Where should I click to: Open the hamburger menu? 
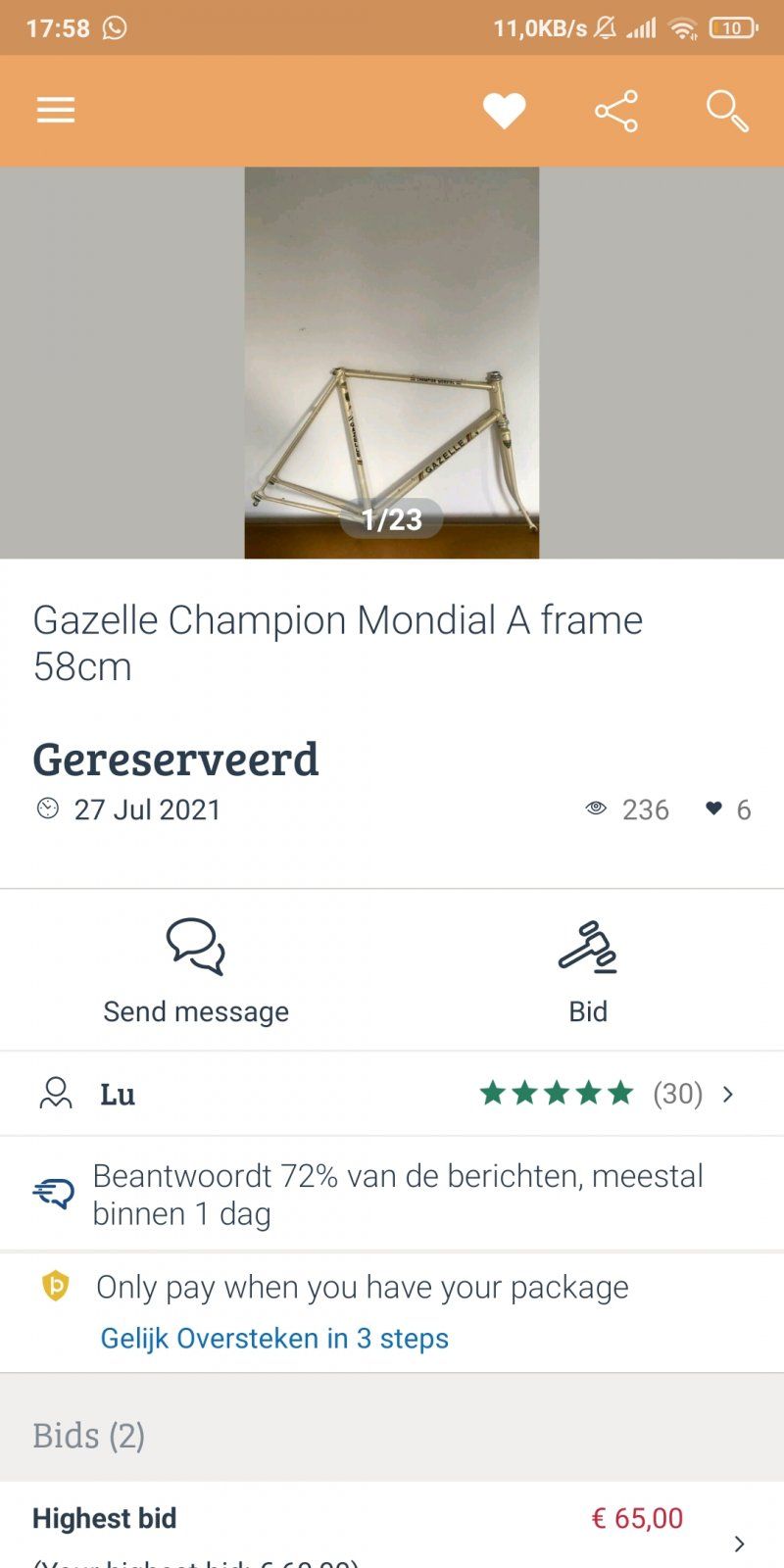56,110
